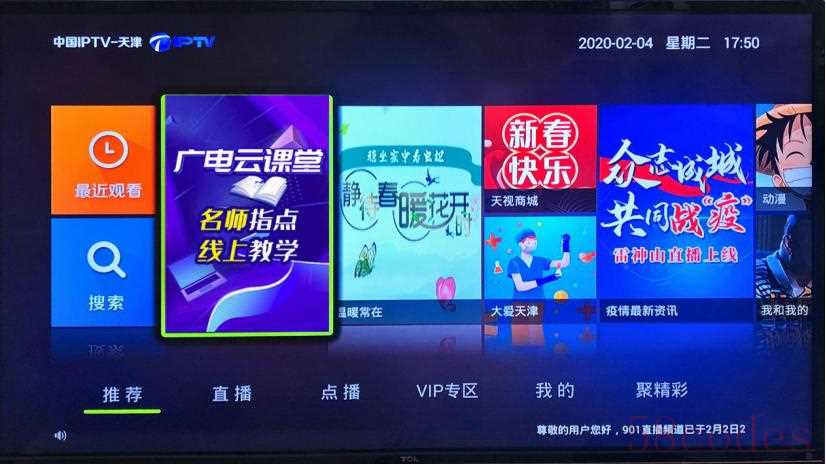
Task: Open the 天视商城 tile
Action: pos(540,158)
